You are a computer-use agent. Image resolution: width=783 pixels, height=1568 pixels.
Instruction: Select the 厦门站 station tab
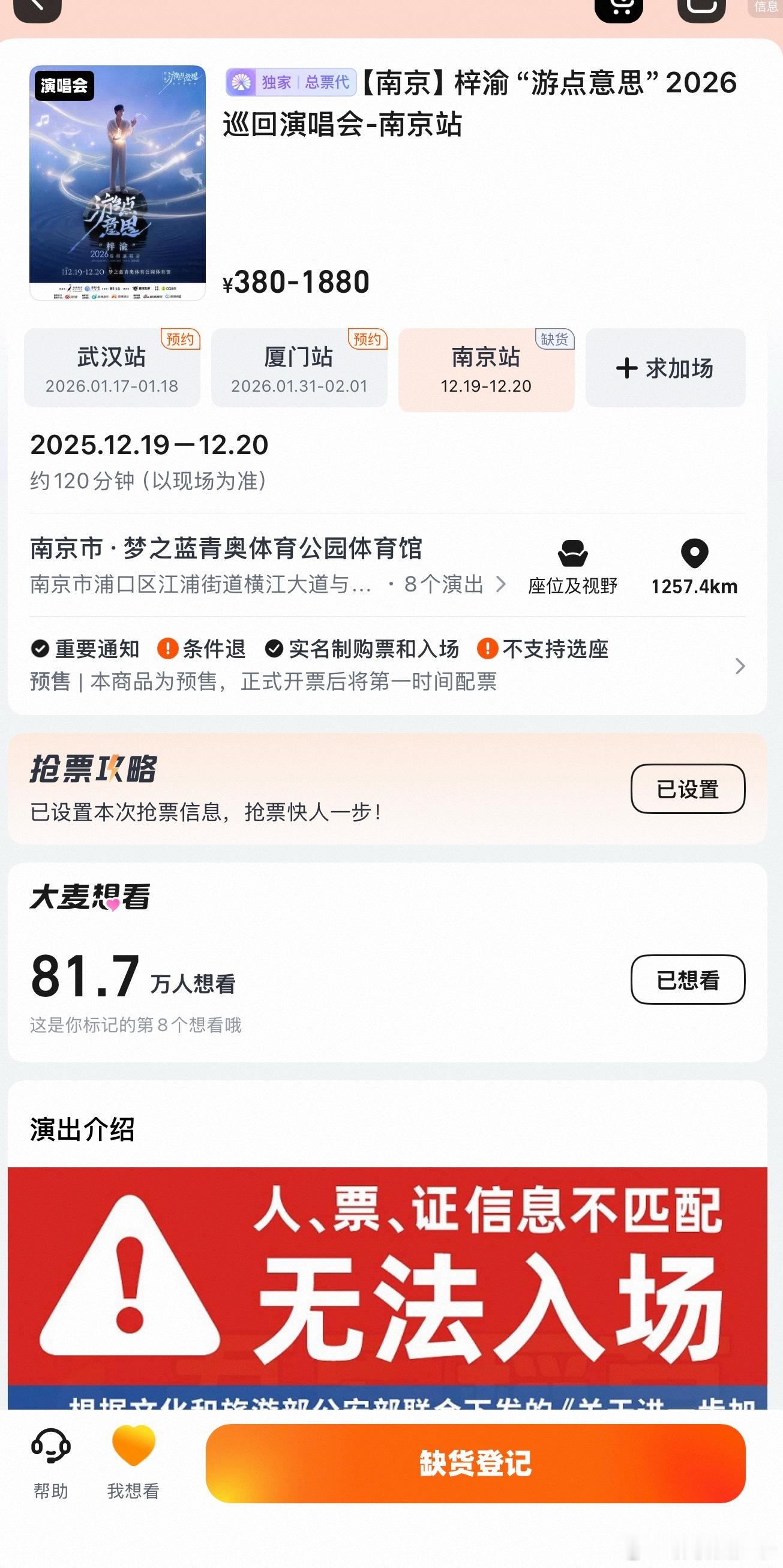299,367
